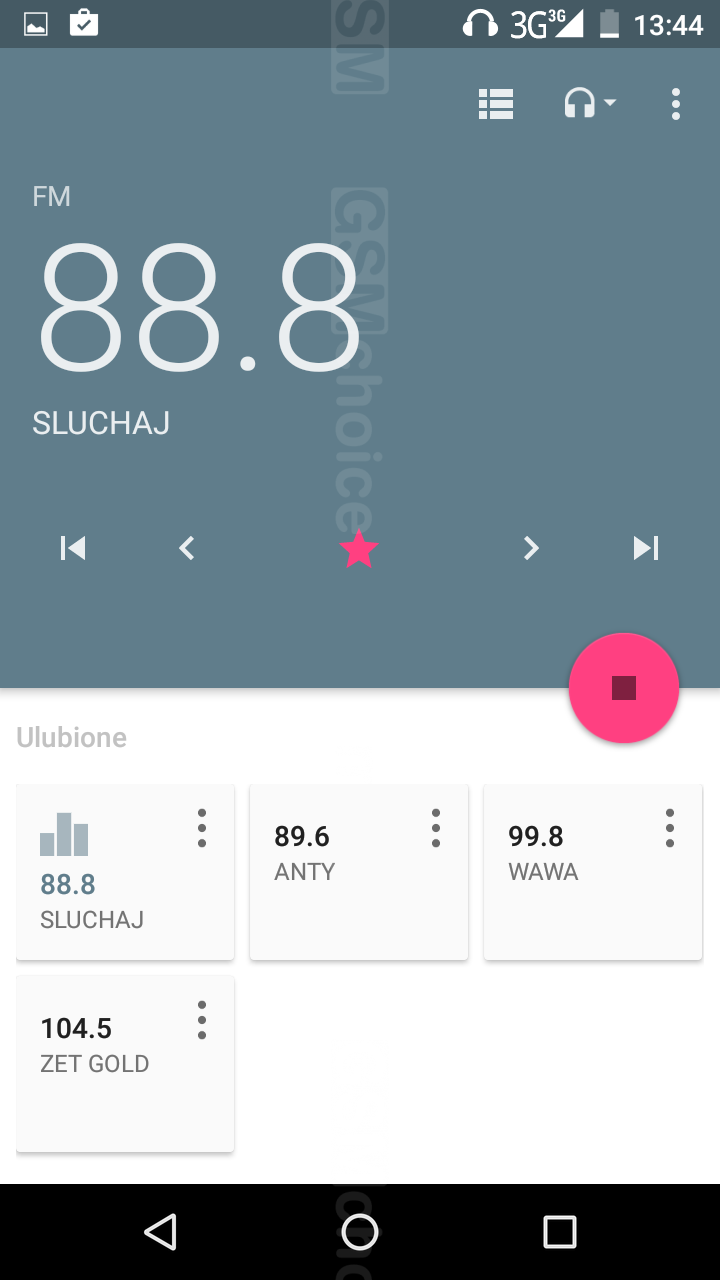720x1280 pixels.
Task: Open options for the 88.8 SLUCHAJ card
Action: click(202, 828)
